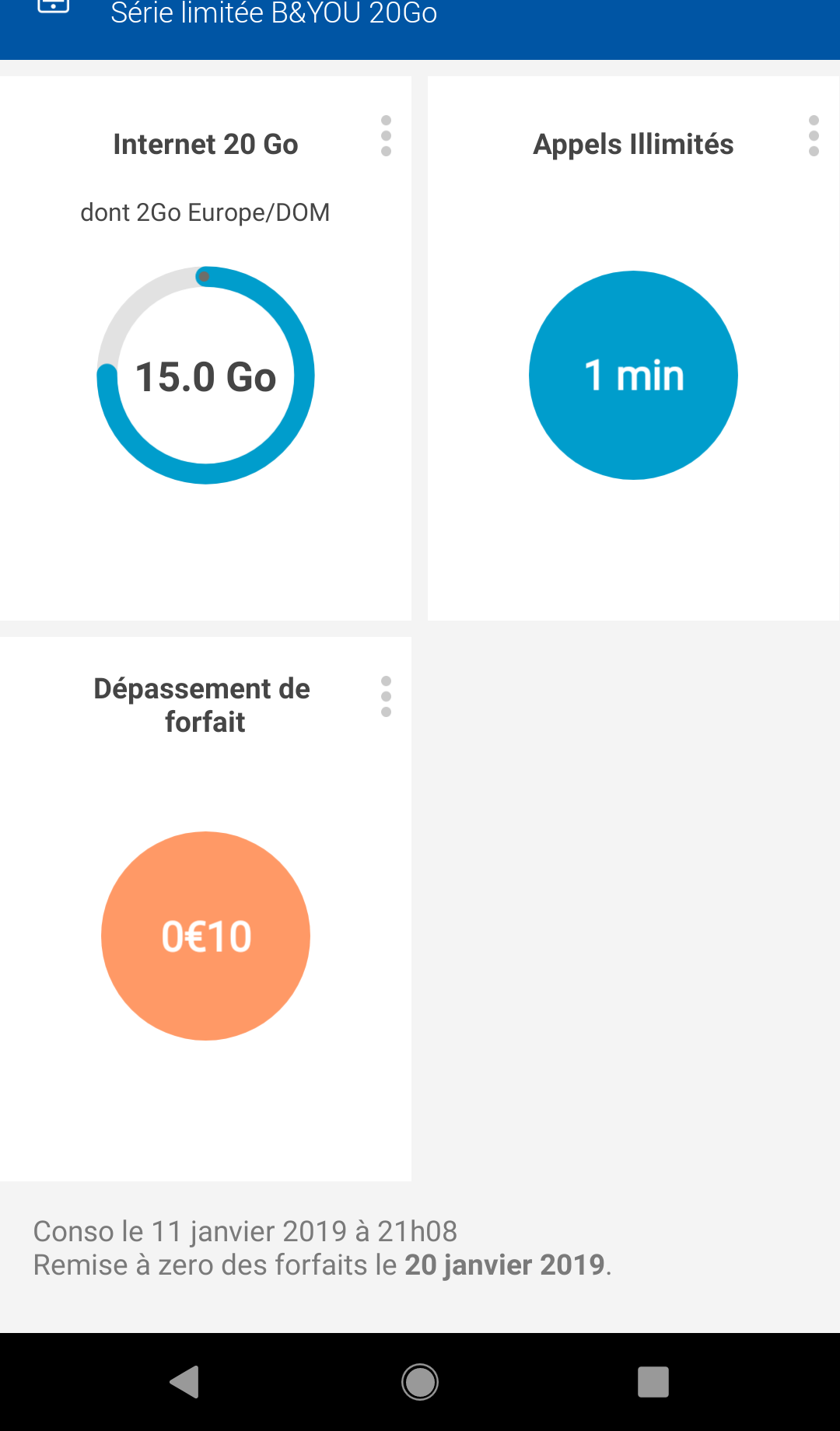Screen dimensions: 840x1431
Task: Open the overflow menu on Appels Illimités card
Action: point(814,136)
